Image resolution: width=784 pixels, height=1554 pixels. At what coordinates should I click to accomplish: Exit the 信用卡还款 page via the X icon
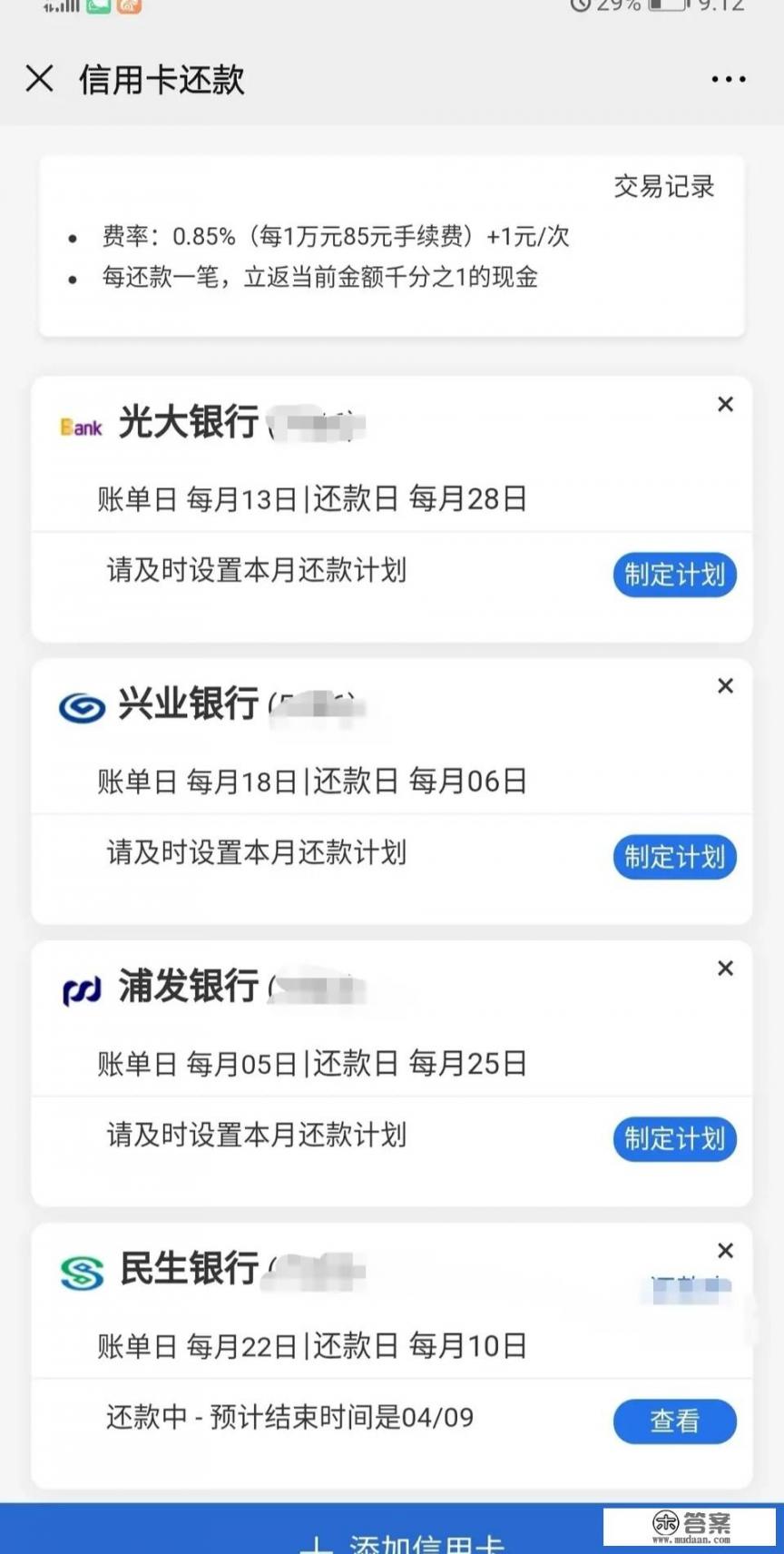point(40,80)
